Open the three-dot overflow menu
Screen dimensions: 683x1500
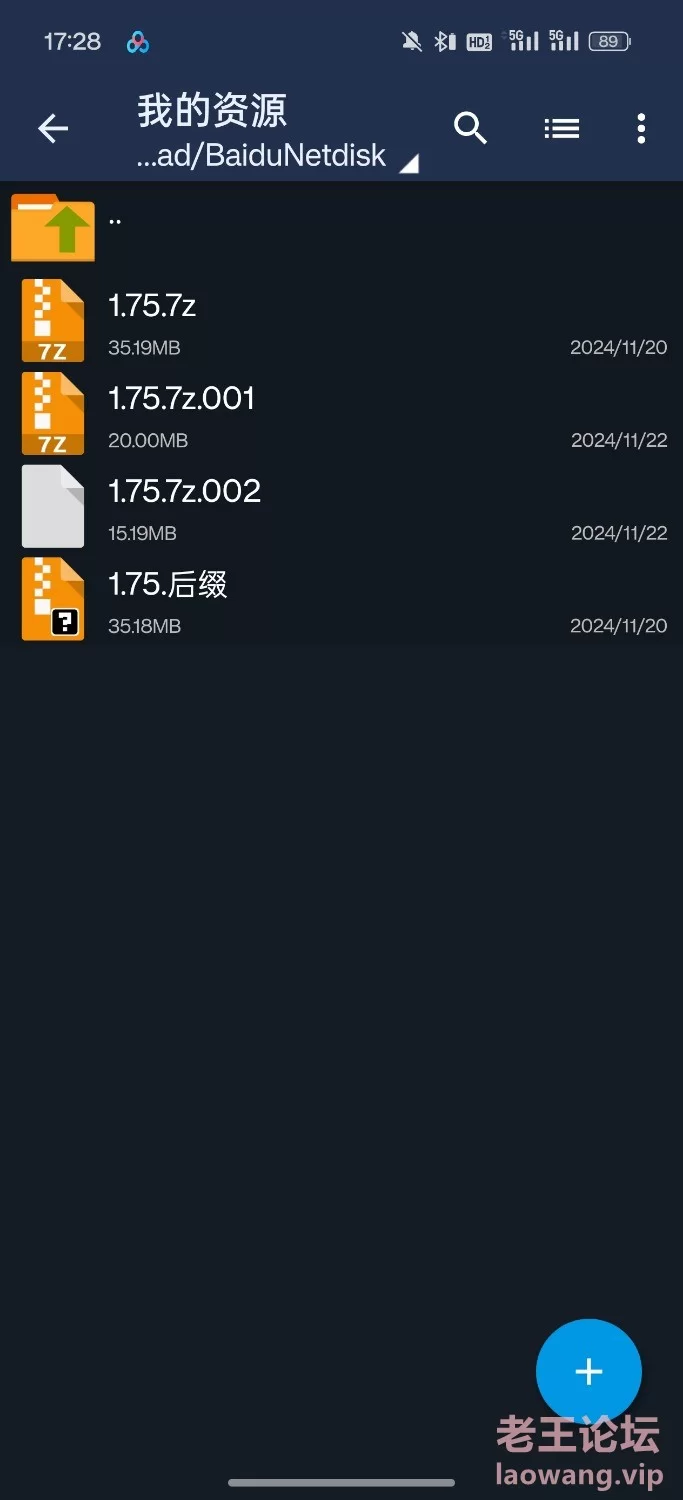(641, 128)
